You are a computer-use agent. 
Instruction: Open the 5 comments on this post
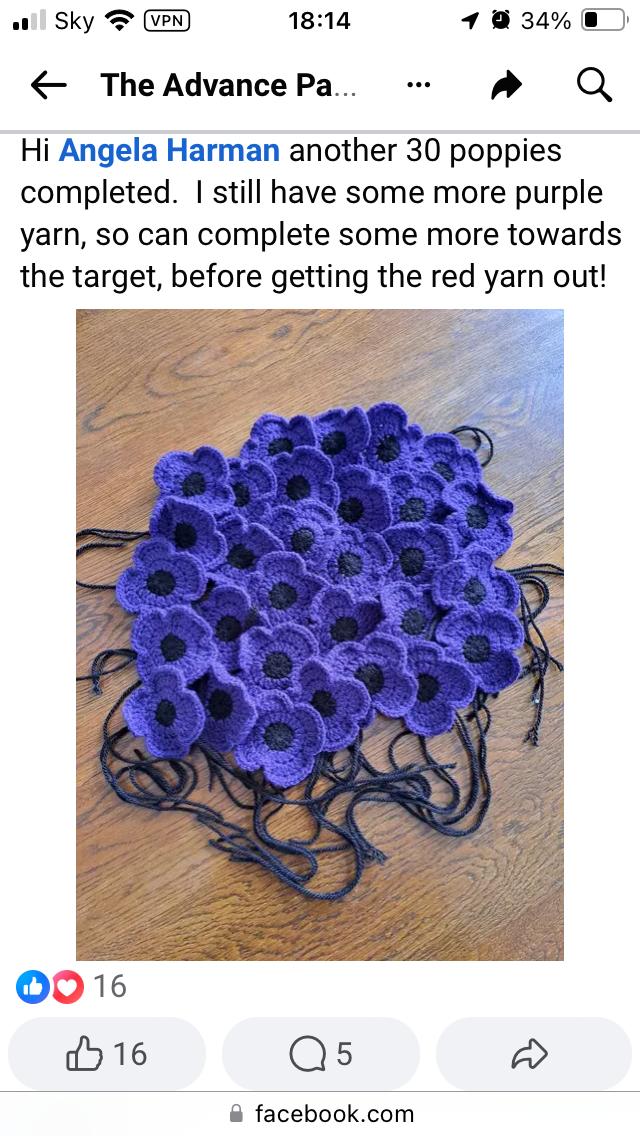320,1053
